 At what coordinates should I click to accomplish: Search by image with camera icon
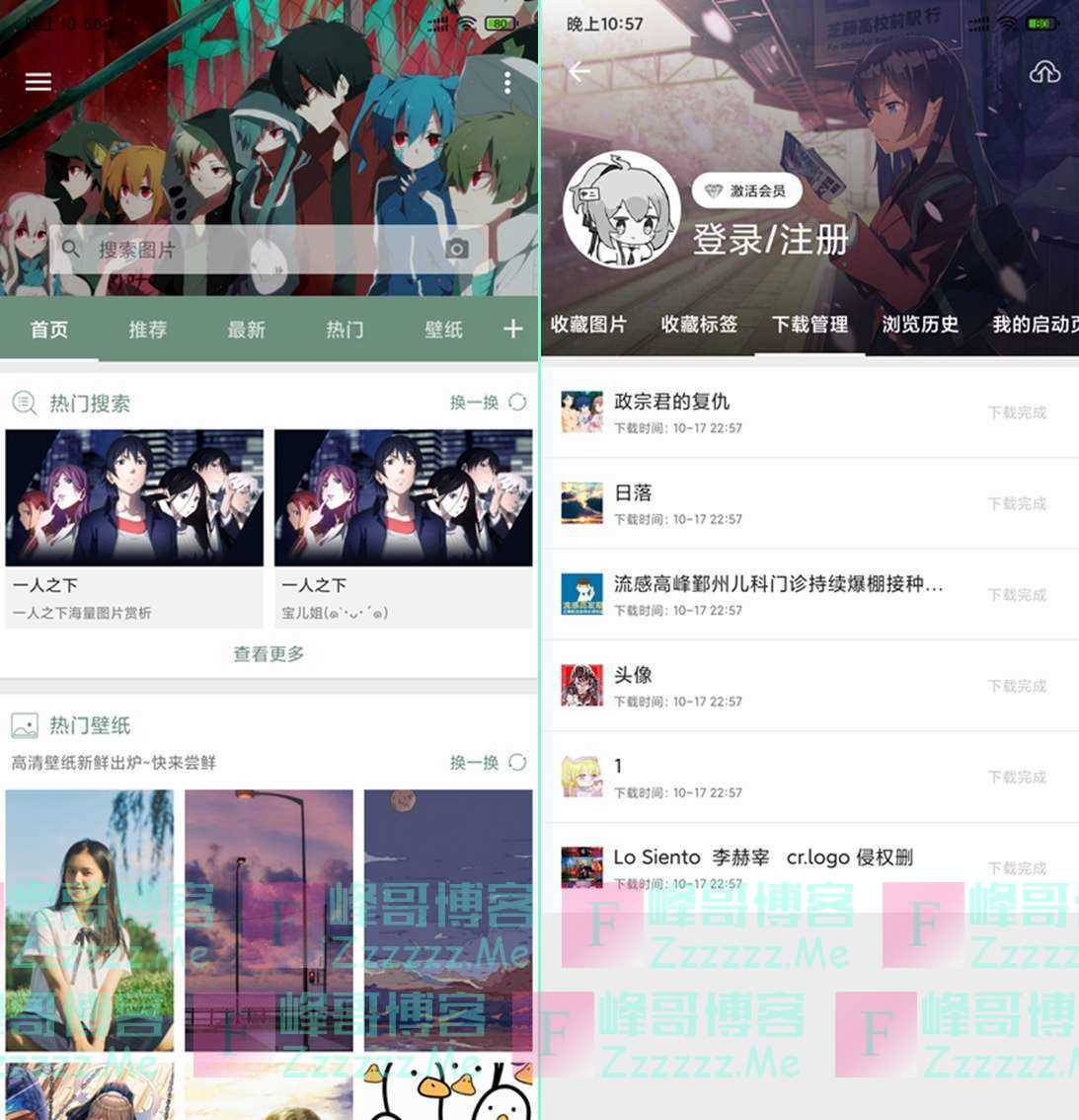click(456, 250)
